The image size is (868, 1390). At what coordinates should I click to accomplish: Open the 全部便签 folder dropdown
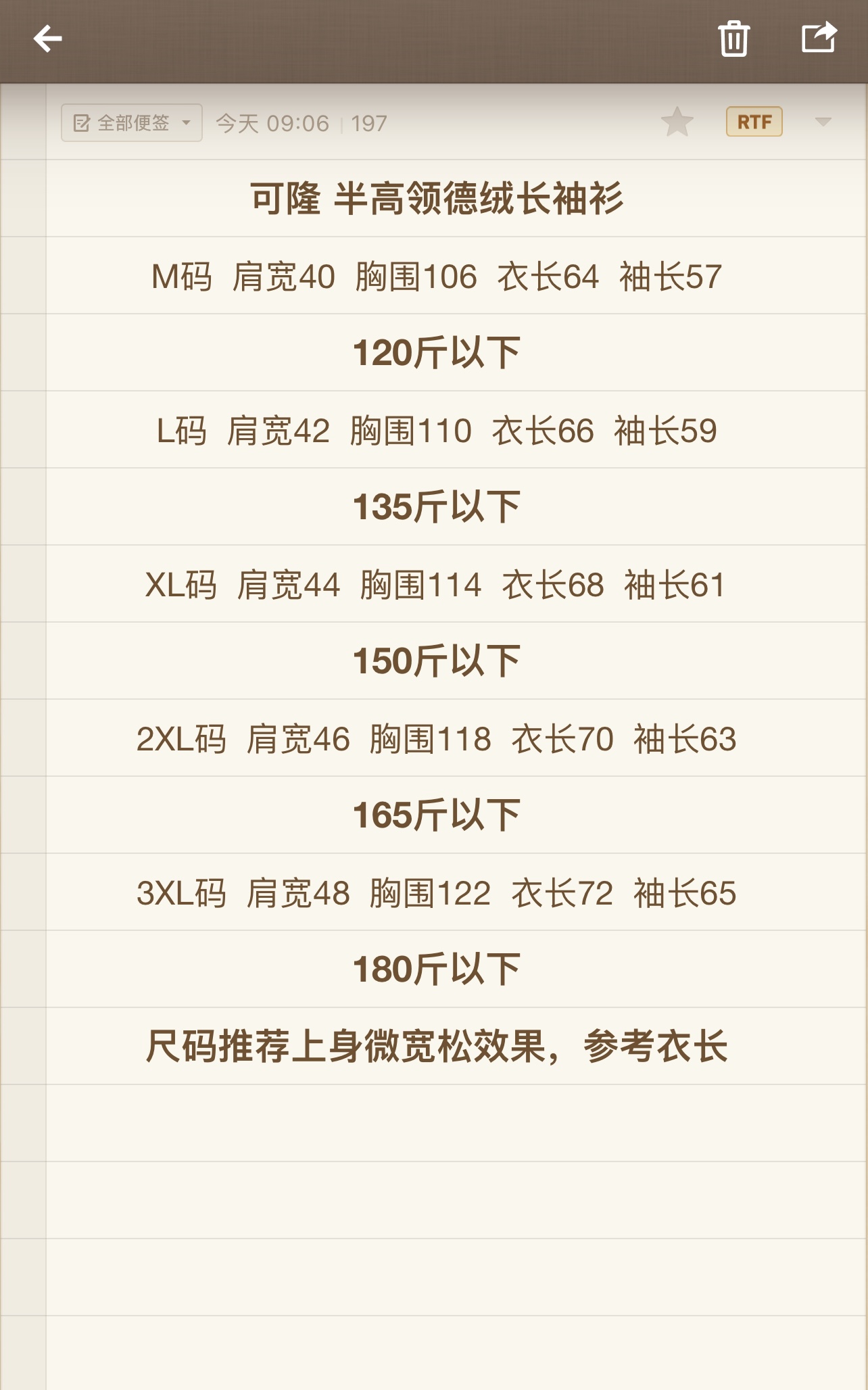point(132,123)
